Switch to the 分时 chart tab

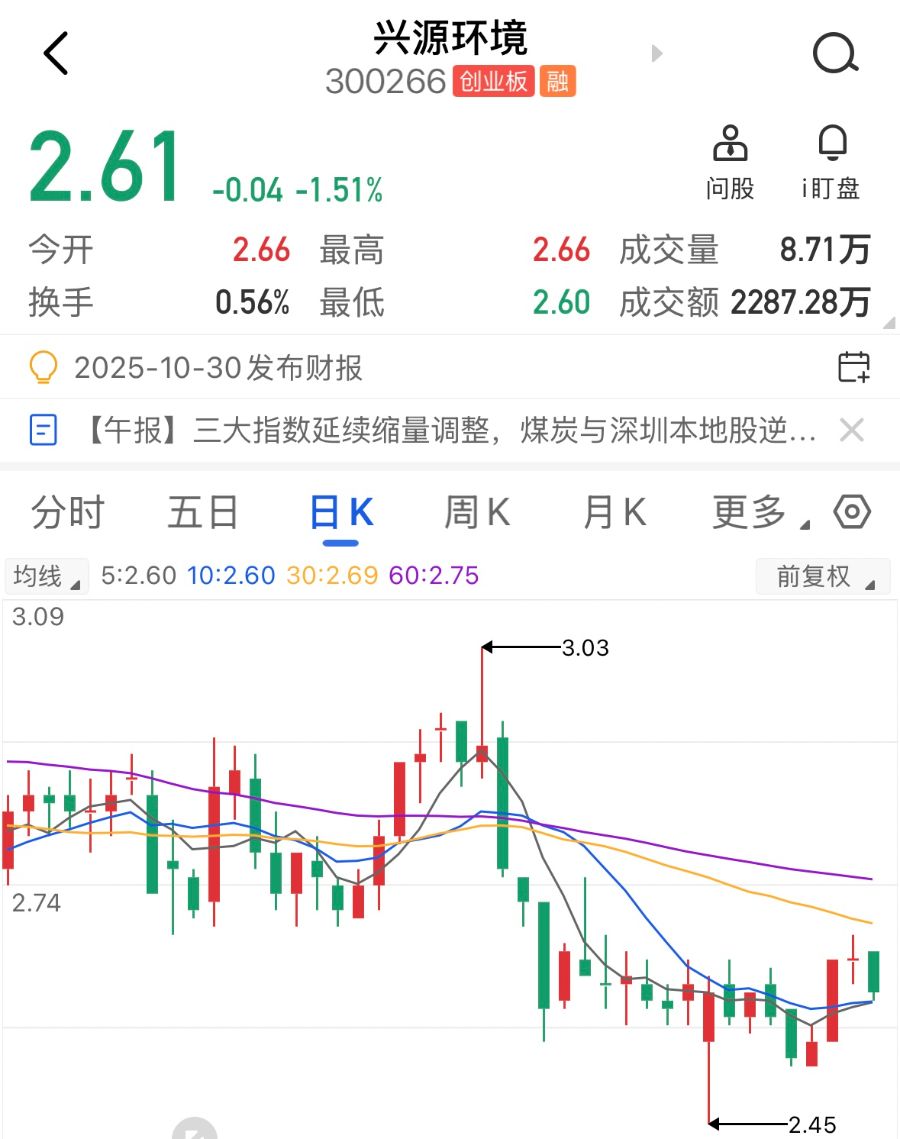point(67,513)
